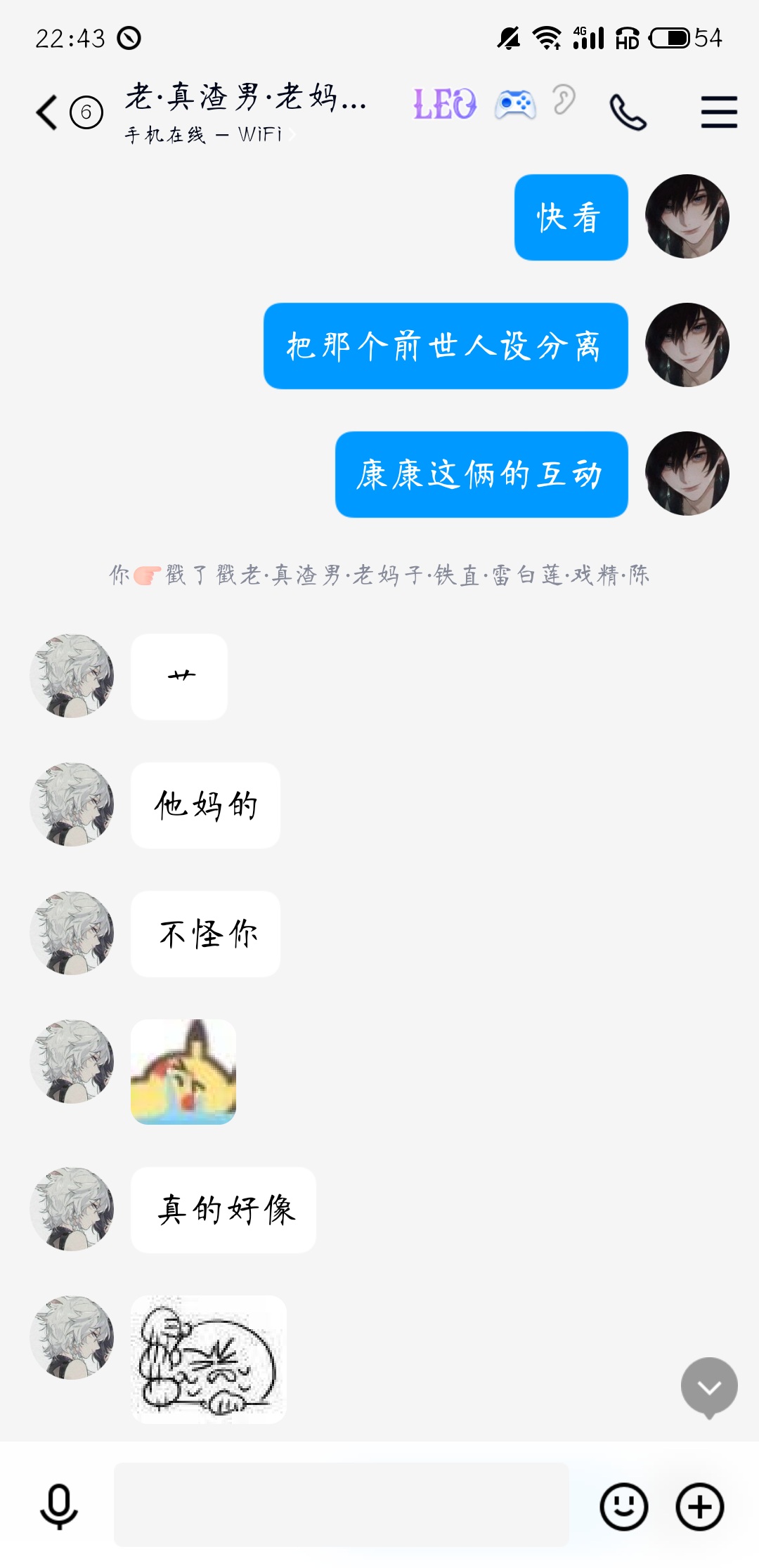Open the black-and-white sketch sticker
This screenshot has width=759, height=1568.
pyautogui.click(x=208, y=1359)
